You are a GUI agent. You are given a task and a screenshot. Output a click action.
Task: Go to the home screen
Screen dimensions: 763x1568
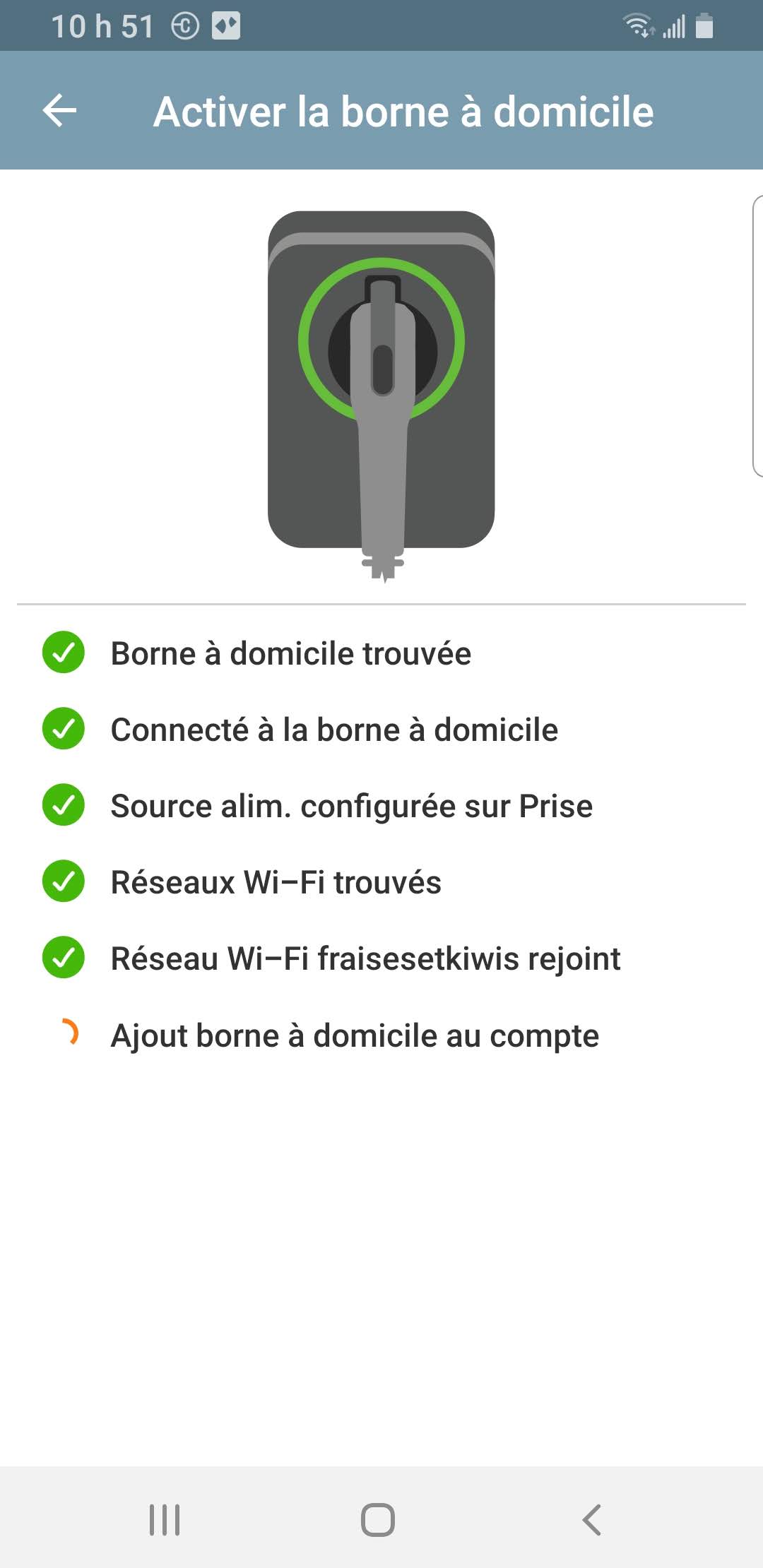coord(378,1519)
